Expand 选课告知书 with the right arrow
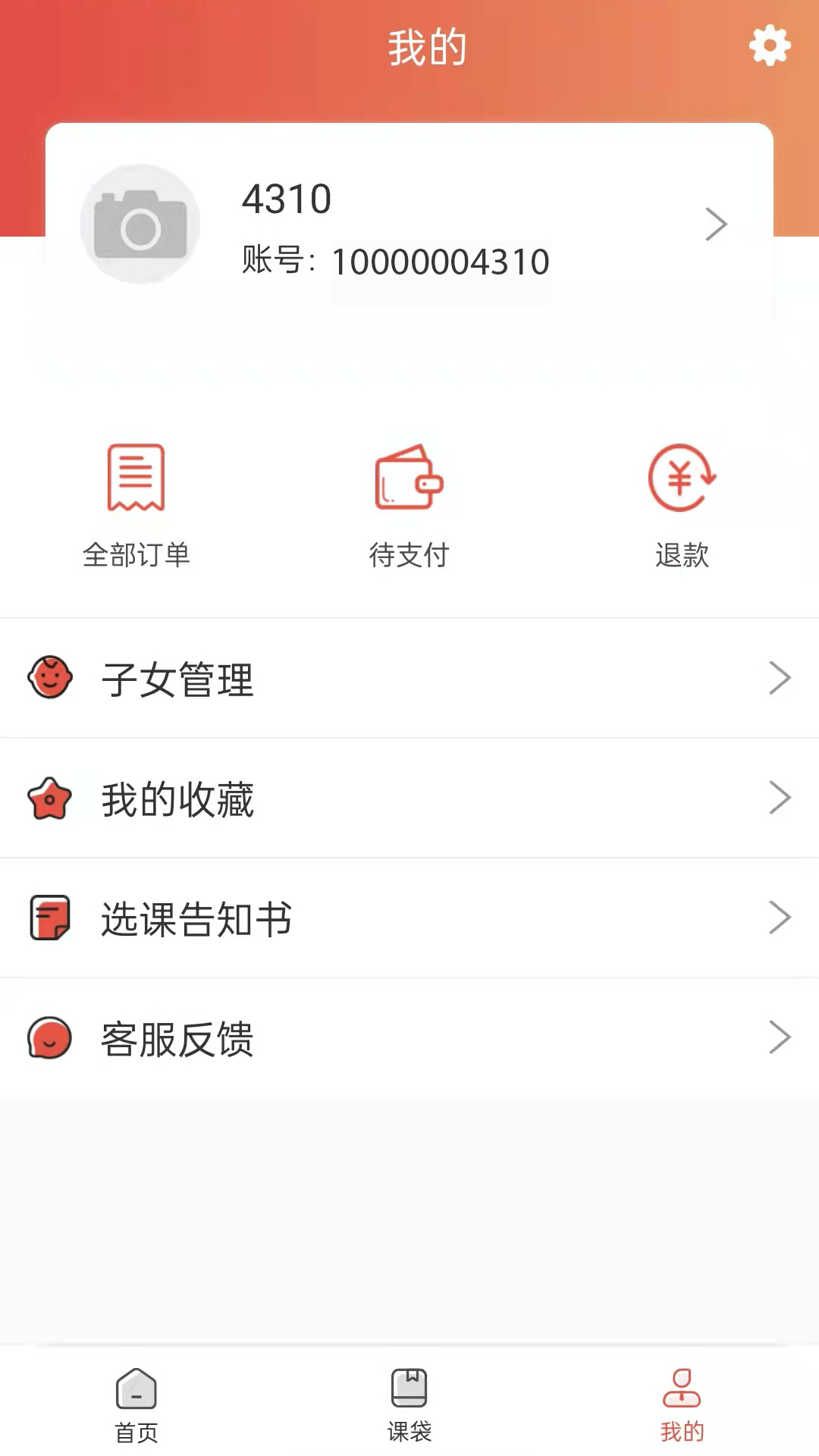This screenshot has width=819, height=1456. point(780,918)
